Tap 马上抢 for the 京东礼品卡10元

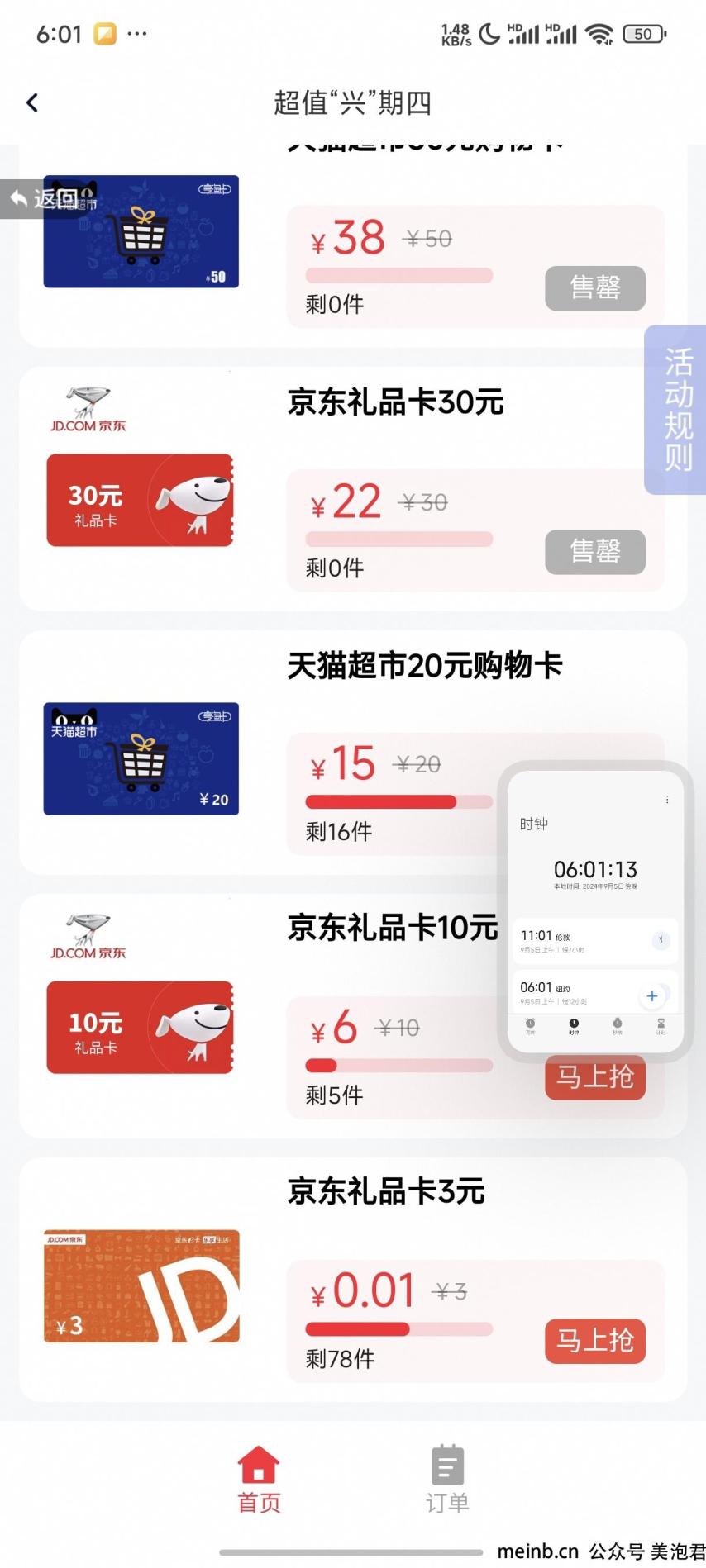[x=594, y=1081]
